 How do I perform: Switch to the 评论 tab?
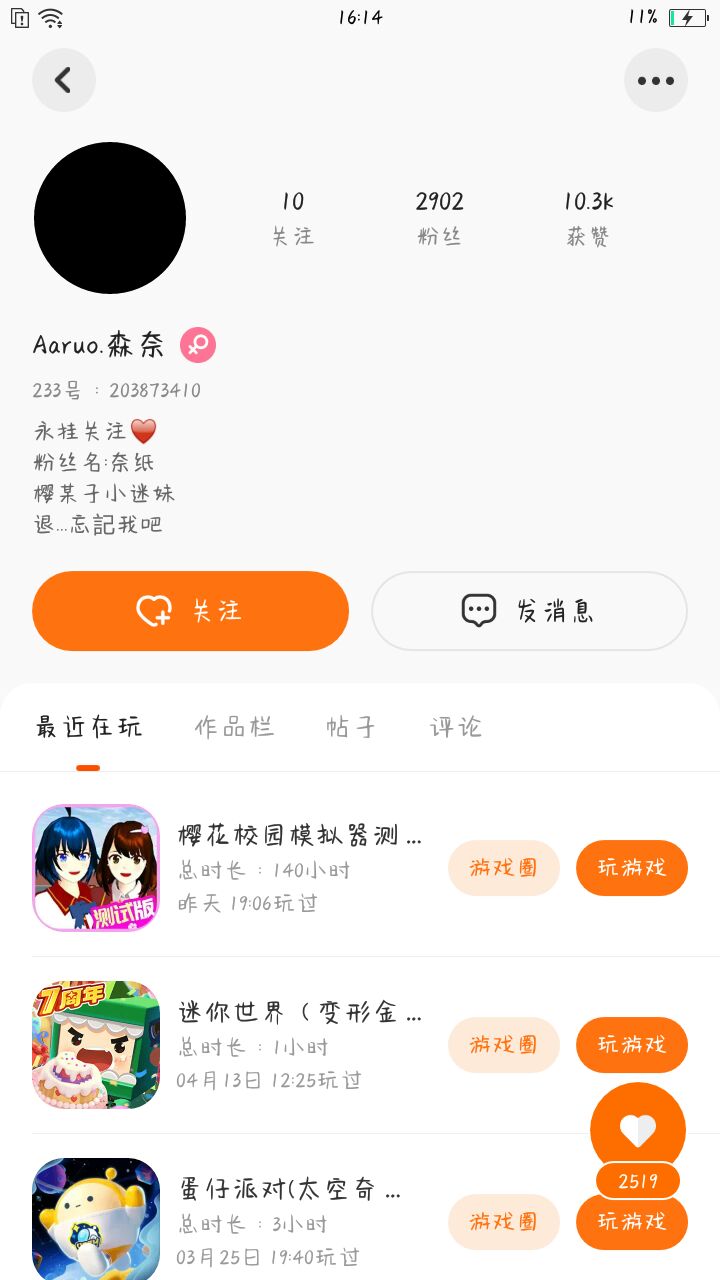[x=456, y=727]
